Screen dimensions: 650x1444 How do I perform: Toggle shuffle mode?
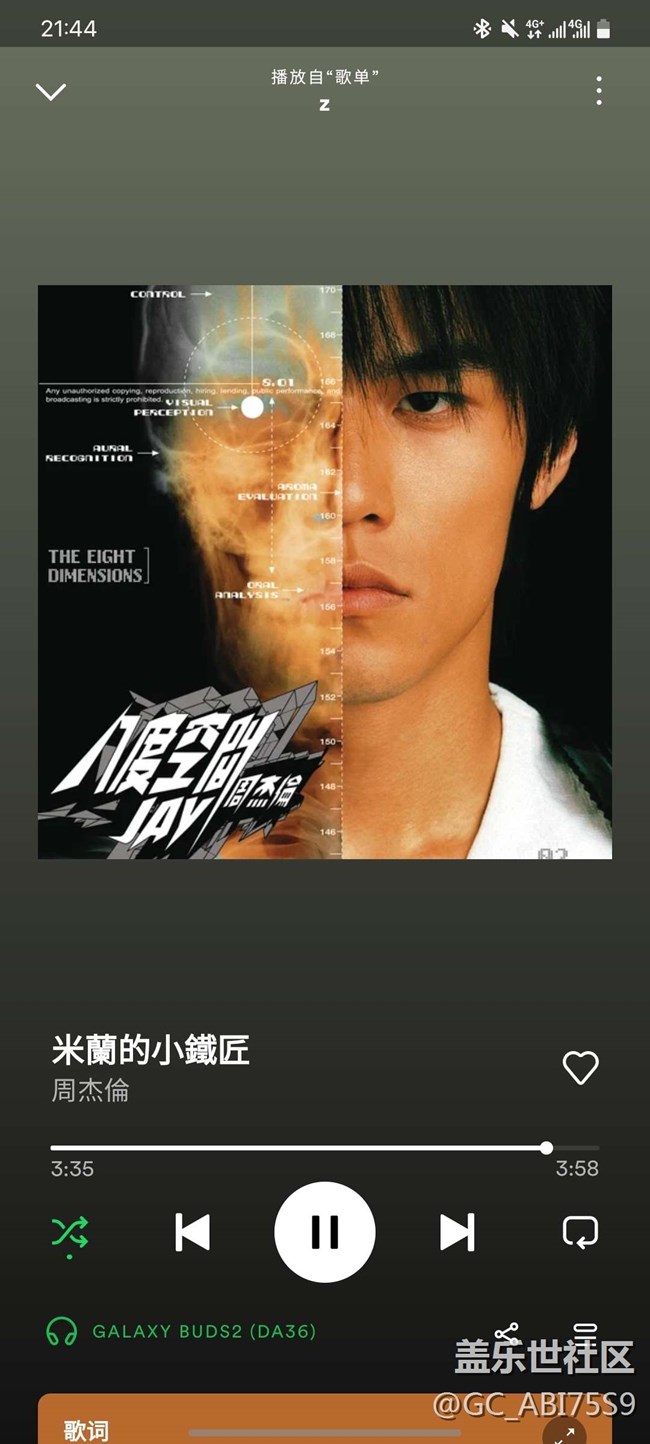(70, 1232)
